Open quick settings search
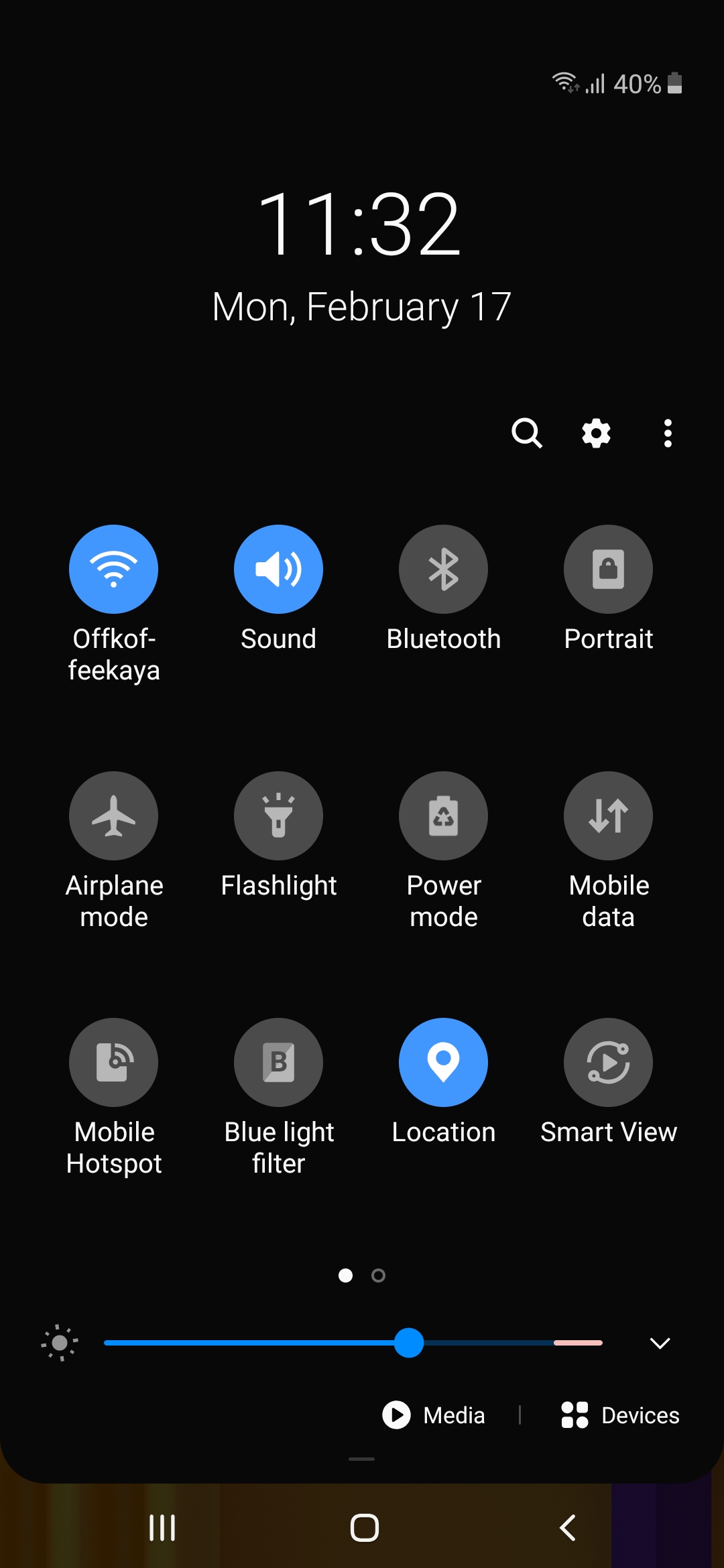 click(x=527, y=434)
